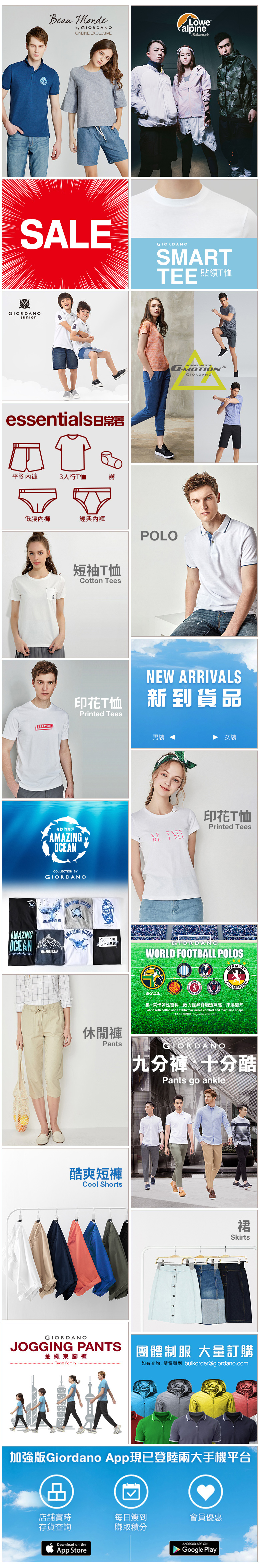This screenshot has width=260, height=1568.
Task: View the red SALE banner
Action: (65, 234)
